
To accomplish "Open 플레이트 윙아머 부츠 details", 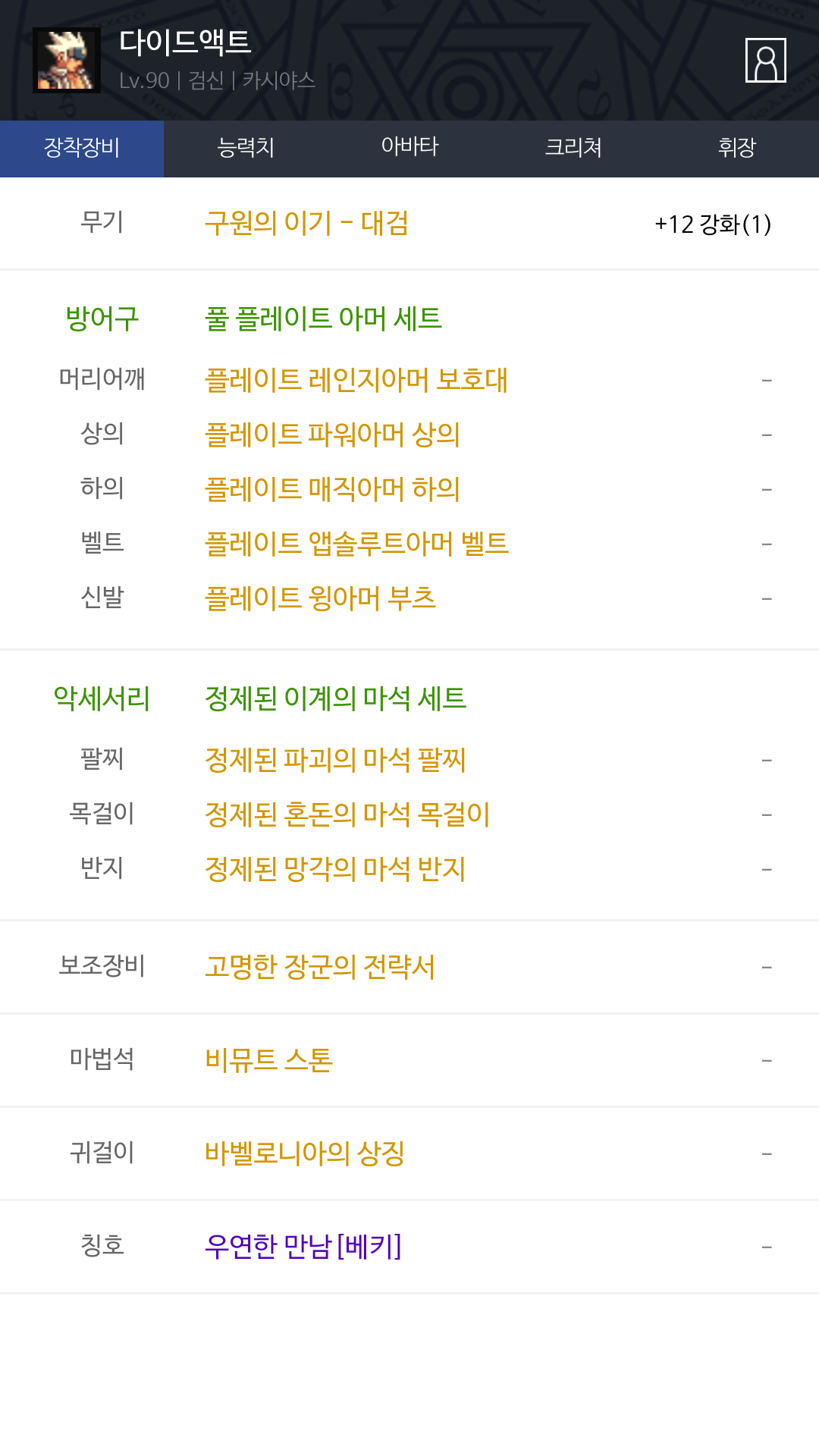I will [x=320, y=598].
